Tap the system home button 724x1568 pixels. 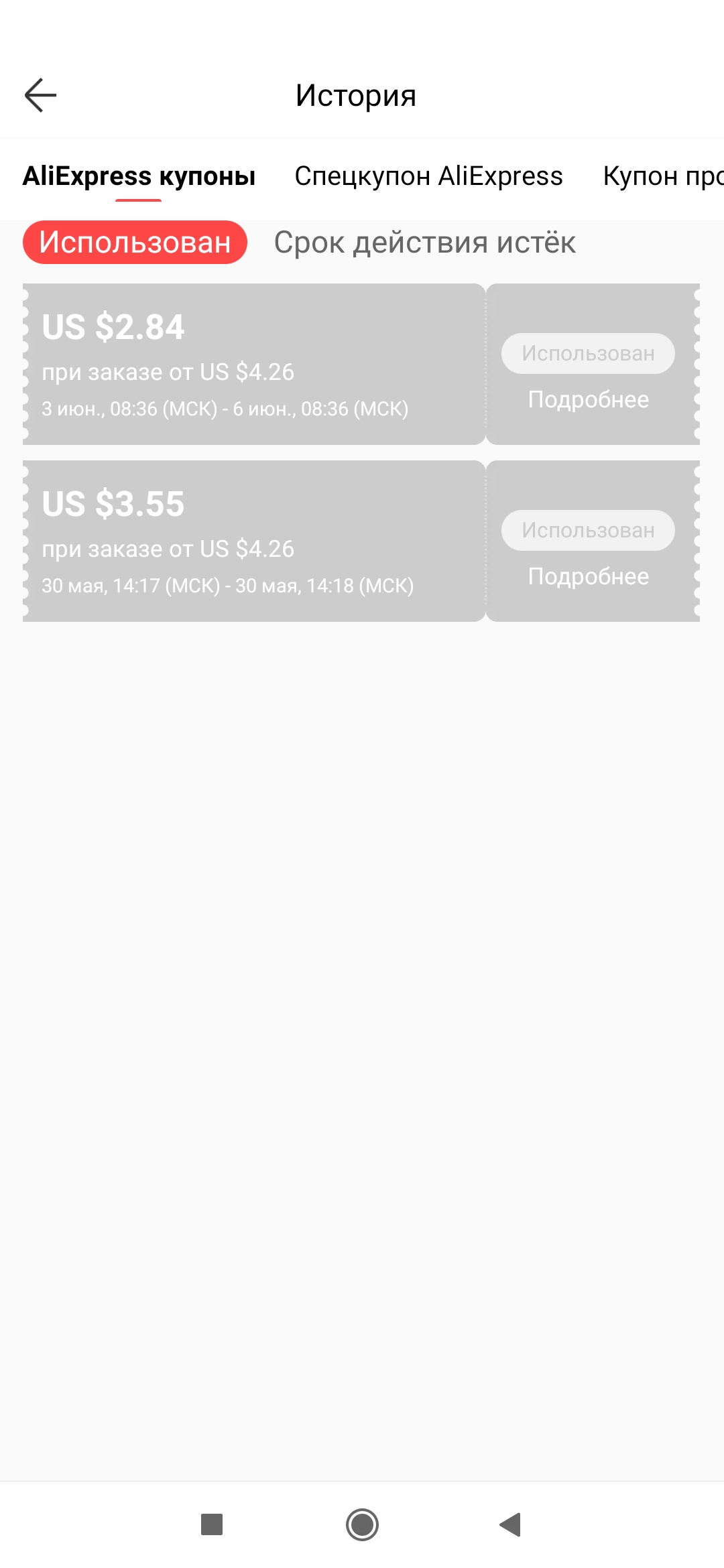coord(362,1524)
